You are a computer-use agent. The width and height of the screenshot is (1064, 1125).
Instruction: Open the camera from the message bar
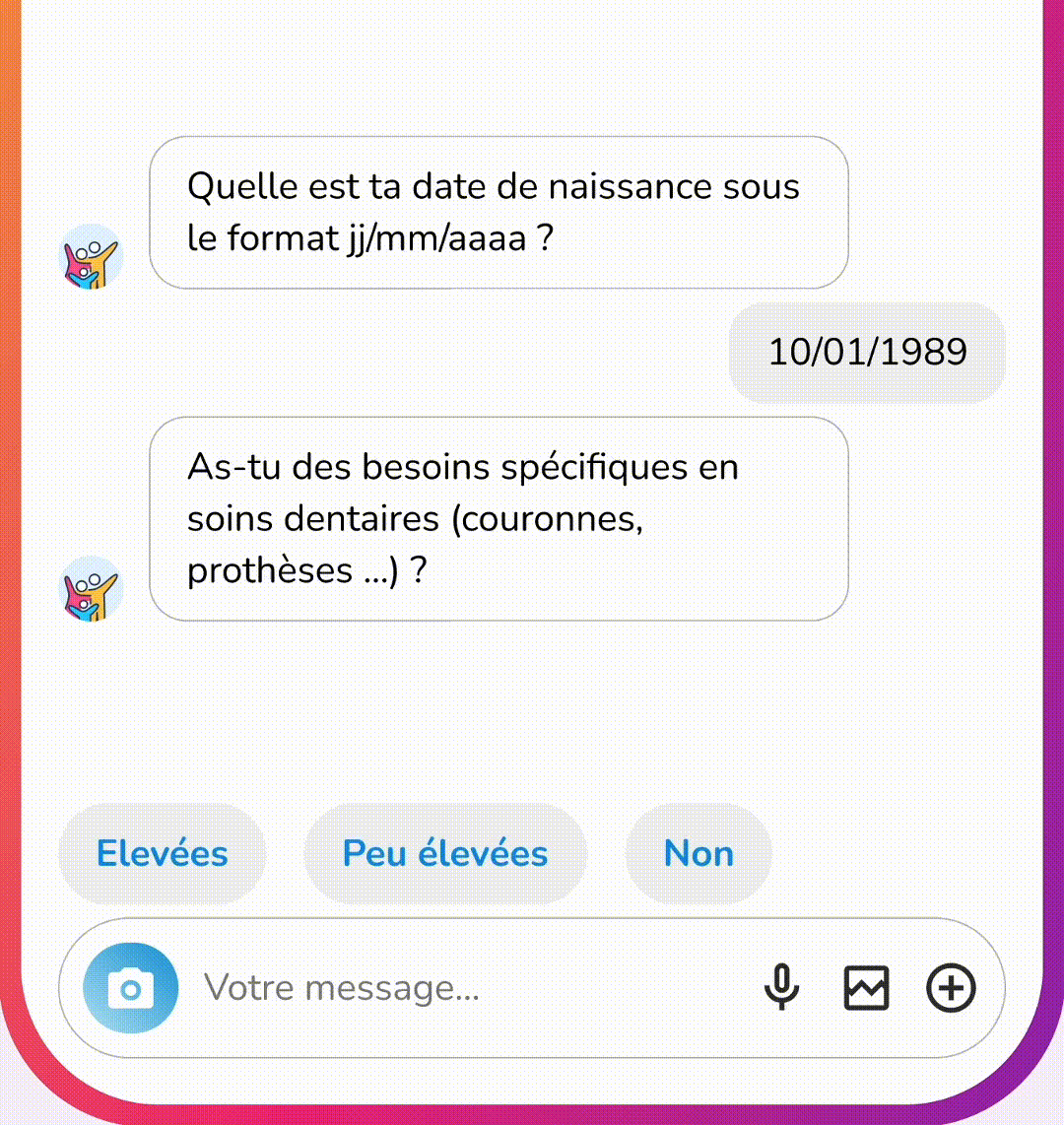(131, 988)
